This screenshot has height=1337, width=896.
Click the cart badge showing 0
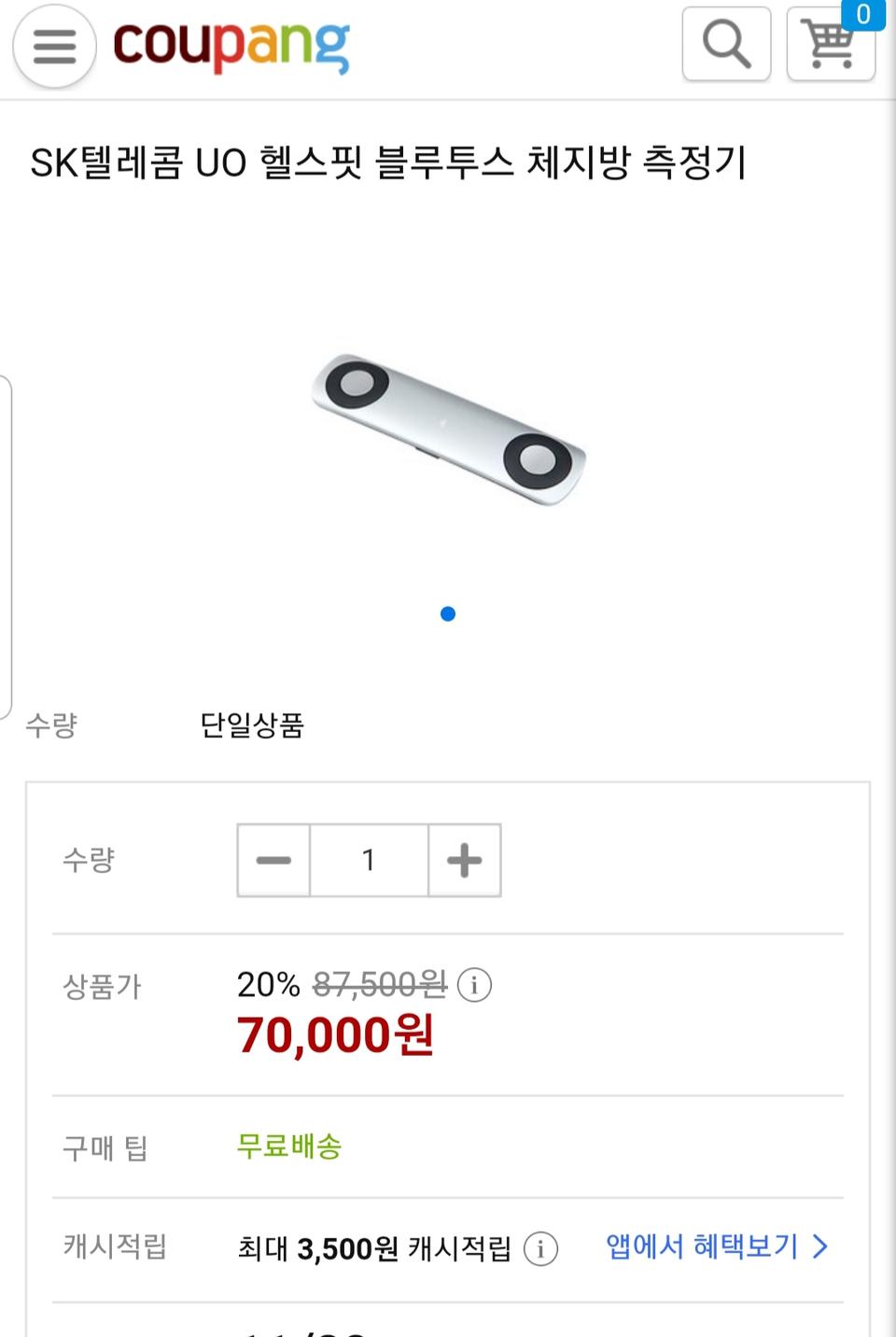[863, 15]
